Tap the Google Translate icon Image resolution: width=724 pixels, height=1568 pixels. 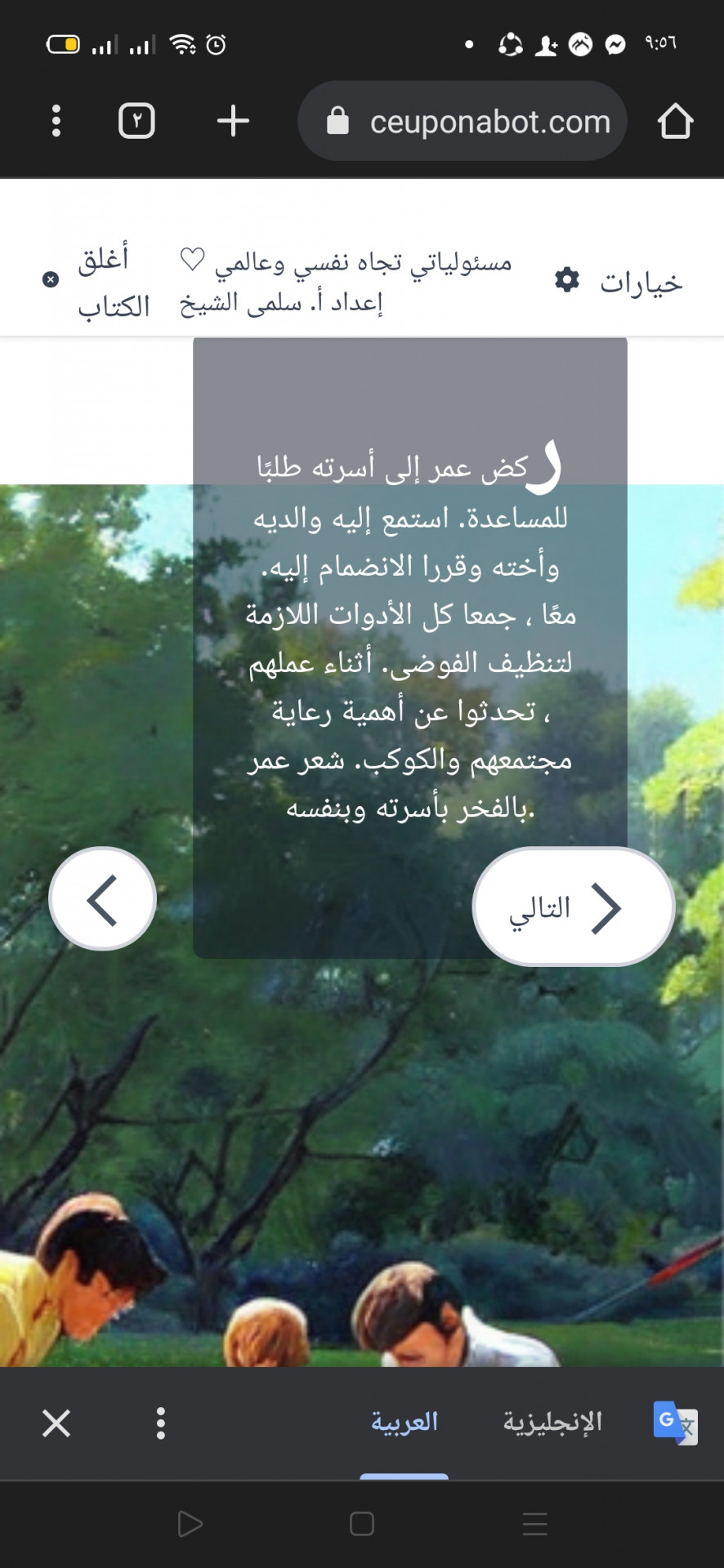click(x=675, y=1423)
